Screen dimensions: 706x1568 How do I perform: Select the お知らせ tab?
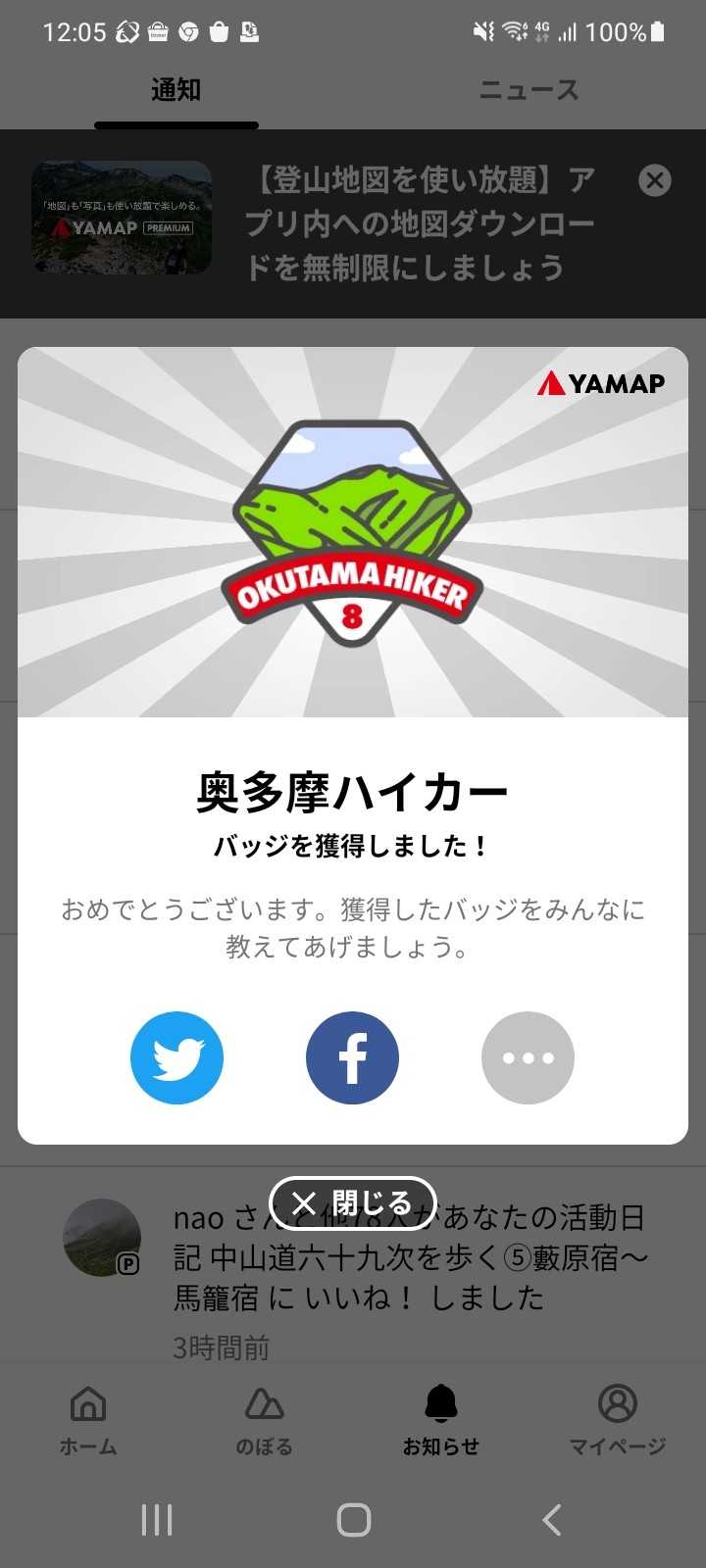coord(441,1419)
